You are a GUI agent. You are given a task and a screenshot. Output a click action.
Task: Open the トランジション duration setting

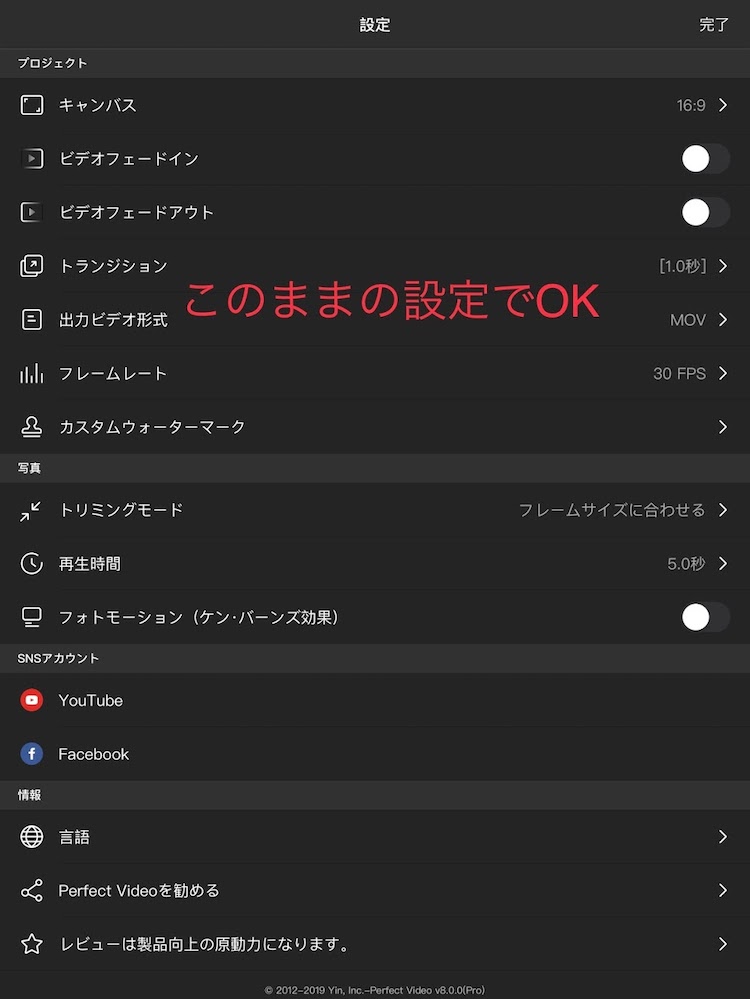375,266
